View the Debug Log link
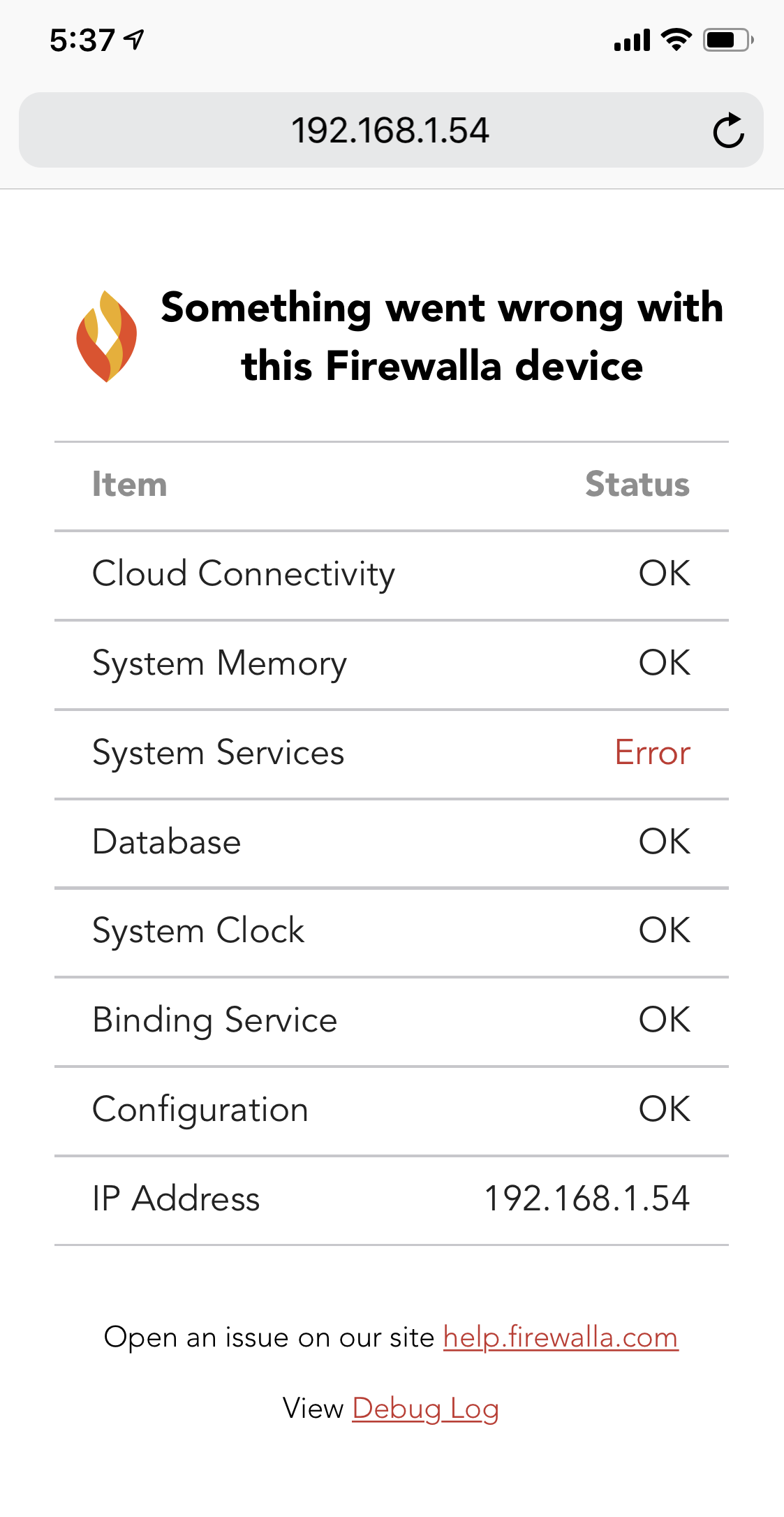This screenshot has width=784, height=1517. click(x=425, y=1409)
